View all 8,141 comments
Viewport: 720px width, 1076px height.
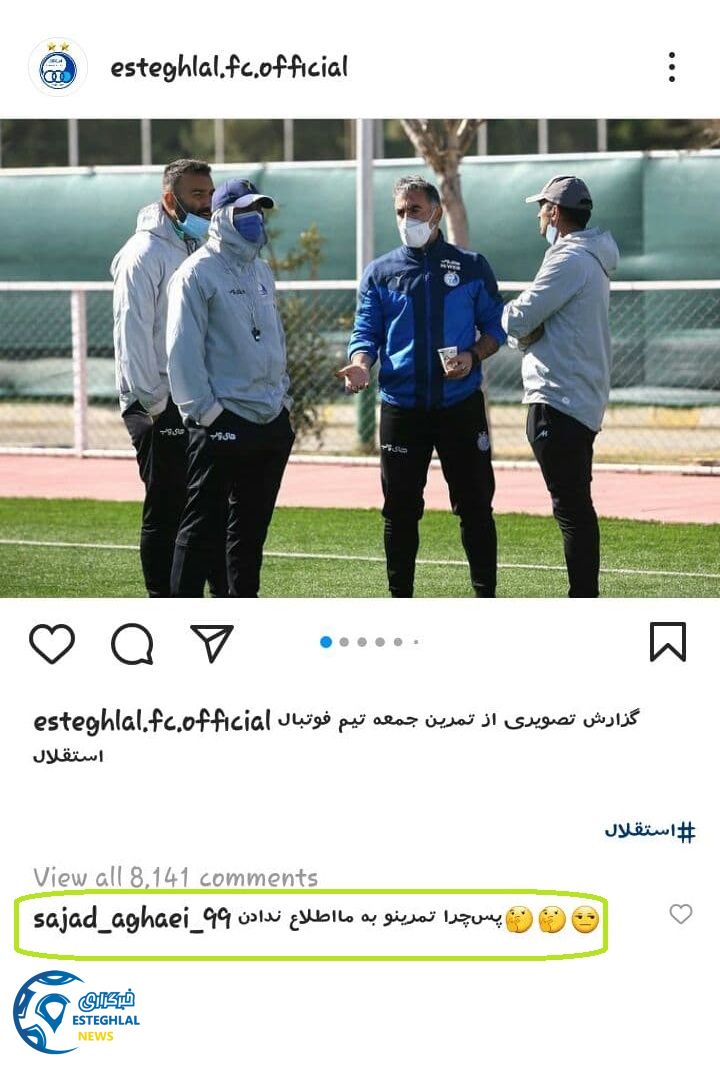pos(175,877)
